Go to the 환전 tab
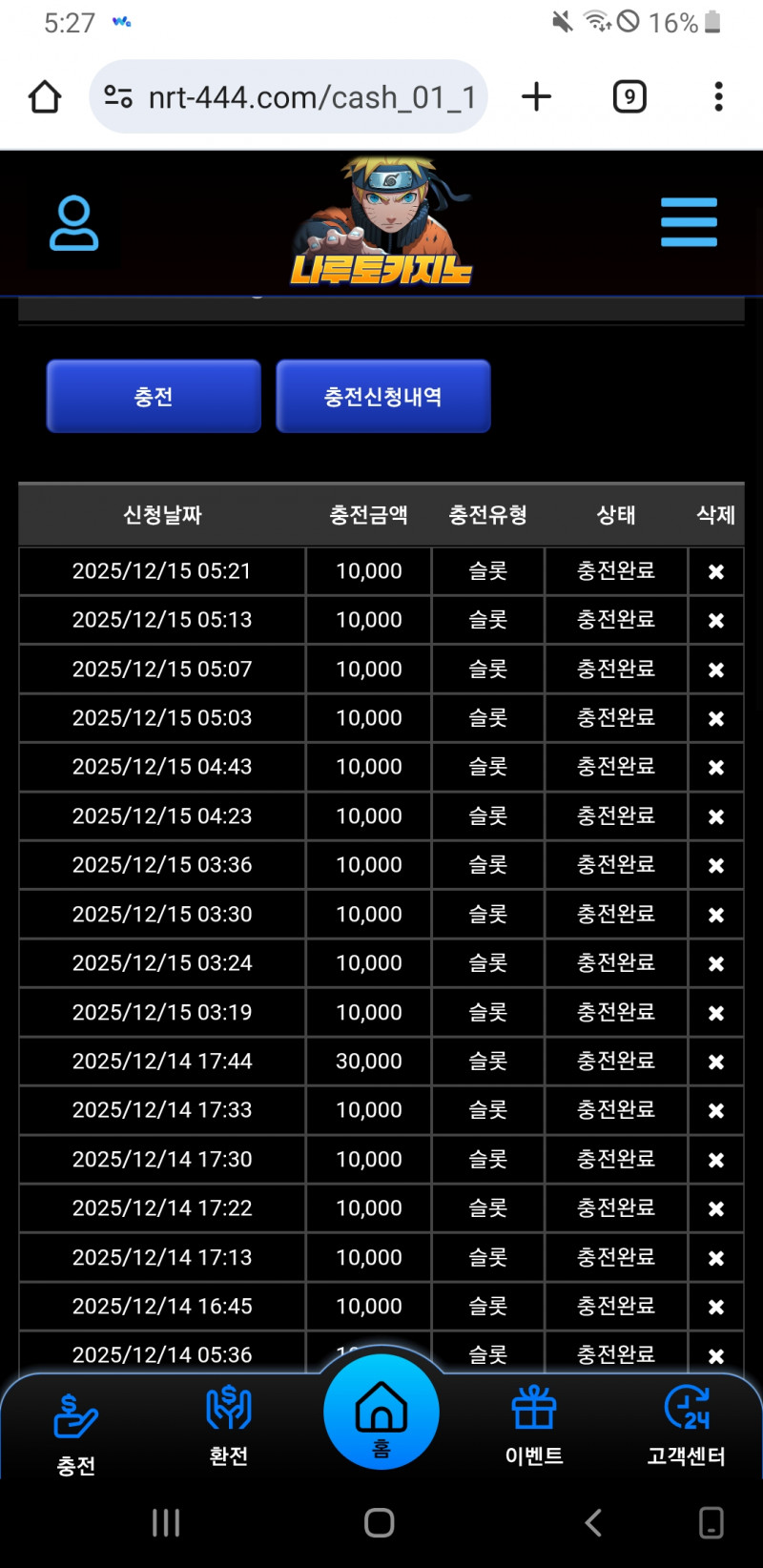The height and width of the screenshot is (1568, 763). [x=229, y=1428]
